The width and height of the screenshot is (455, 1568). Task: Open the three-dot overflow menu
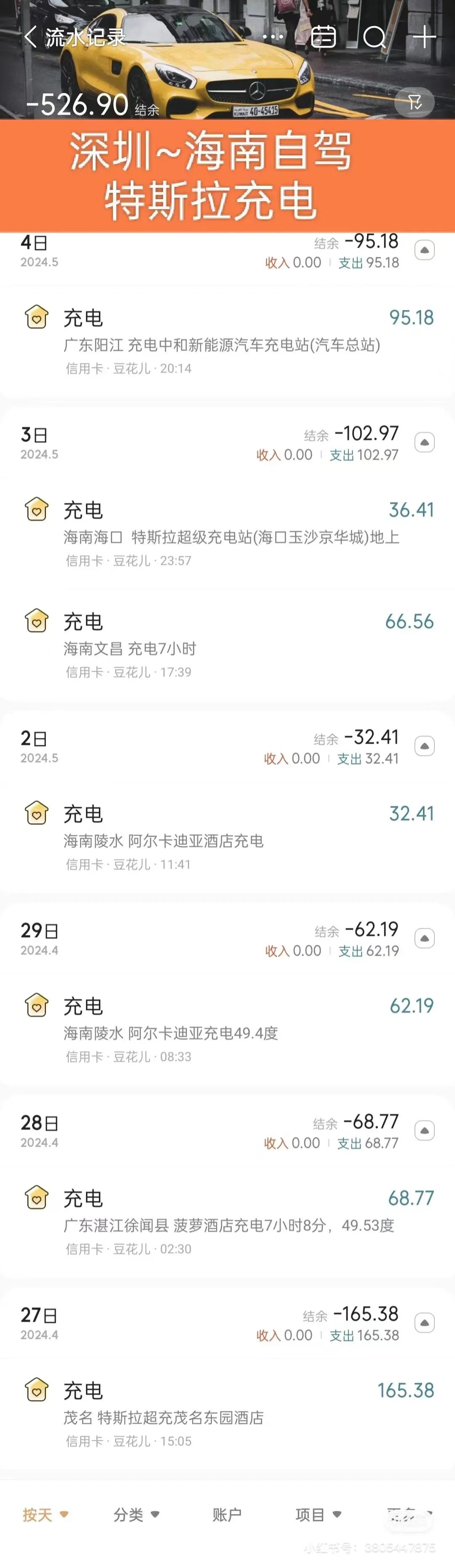pyautogui.click(x=272, y=37)
